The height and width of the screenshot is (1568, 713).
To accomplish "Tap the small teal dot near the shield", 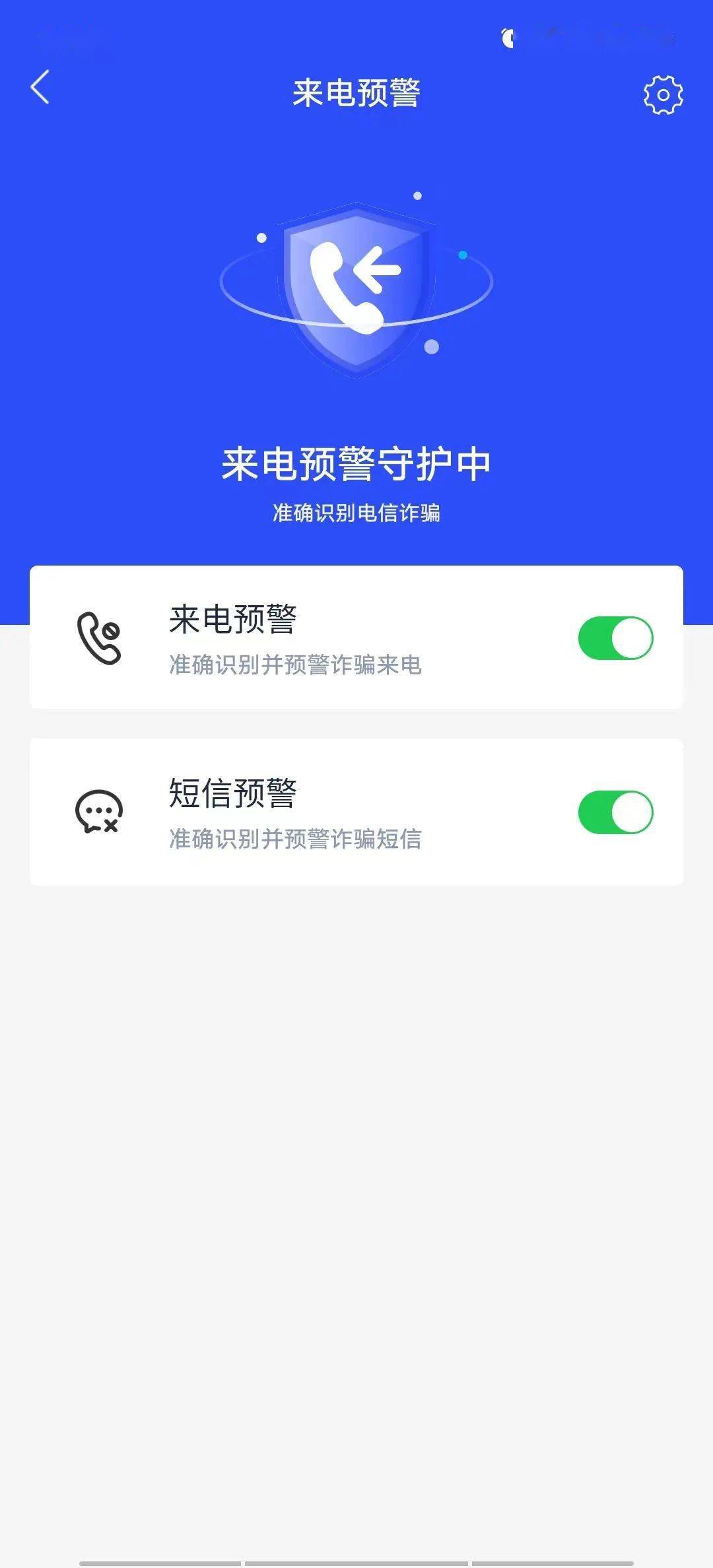I will tap(461, 254).
